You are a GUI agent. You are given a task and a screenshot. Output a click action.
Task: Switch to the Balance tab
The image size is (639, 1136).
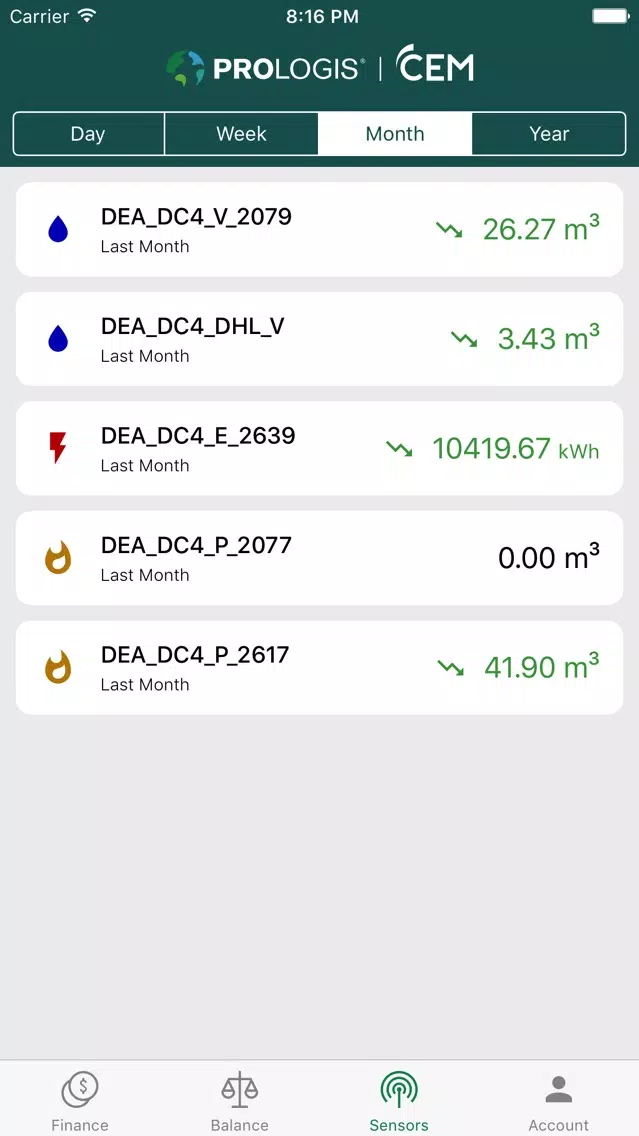240,1100
